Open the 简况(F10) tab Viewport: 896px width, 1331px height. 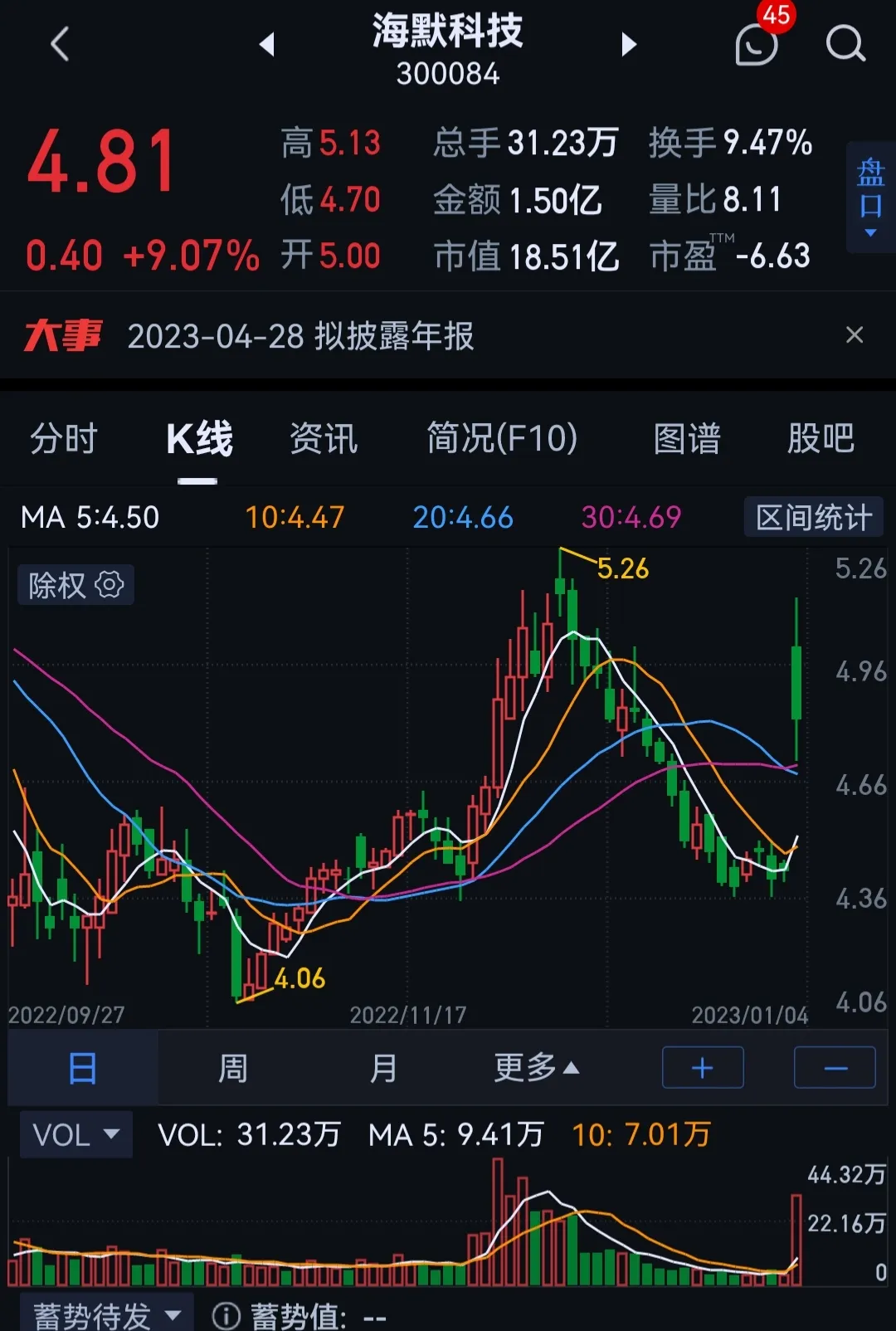[x=502, y=438]
